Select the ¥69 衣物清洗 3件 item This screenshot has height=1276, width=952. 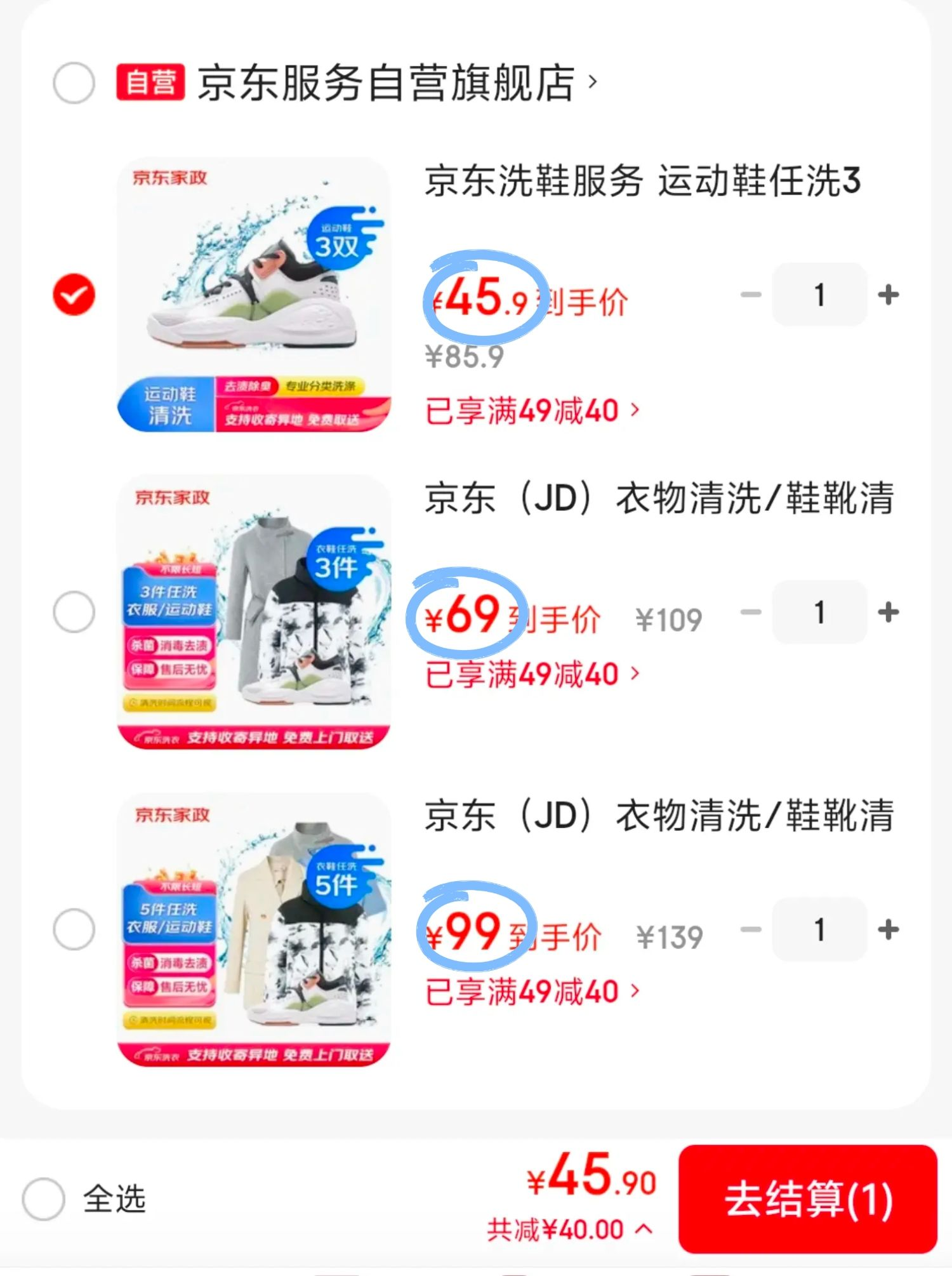pos(74,612)
